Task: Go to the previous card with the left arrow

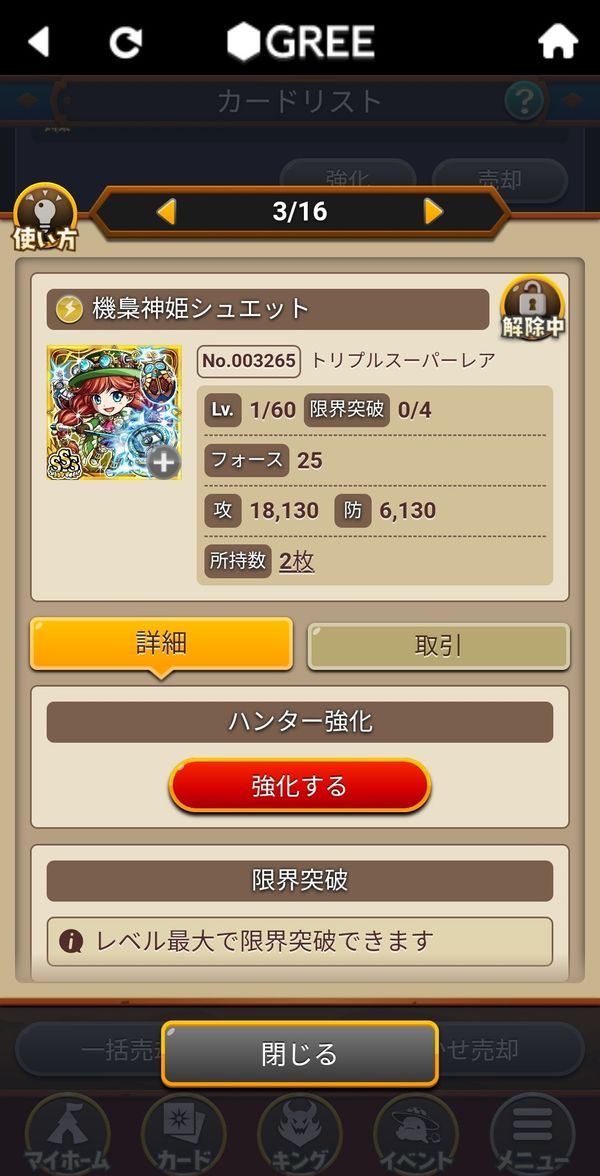Action: [166, 212]
